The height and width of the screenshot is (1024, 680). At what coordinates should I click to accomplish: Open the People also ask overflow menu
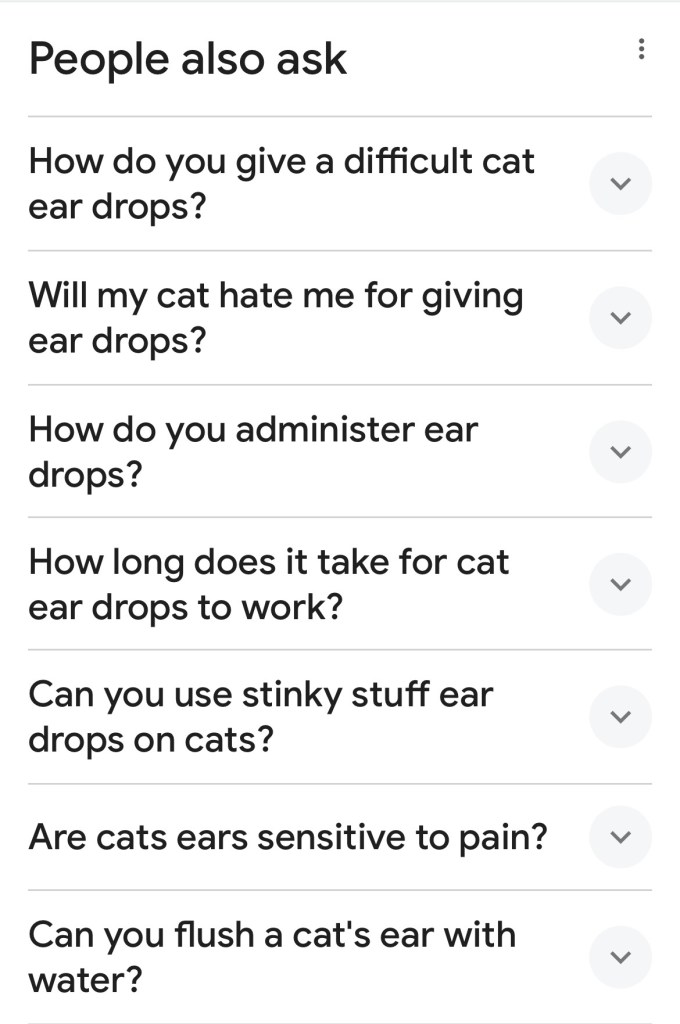[x=641, y=49]
